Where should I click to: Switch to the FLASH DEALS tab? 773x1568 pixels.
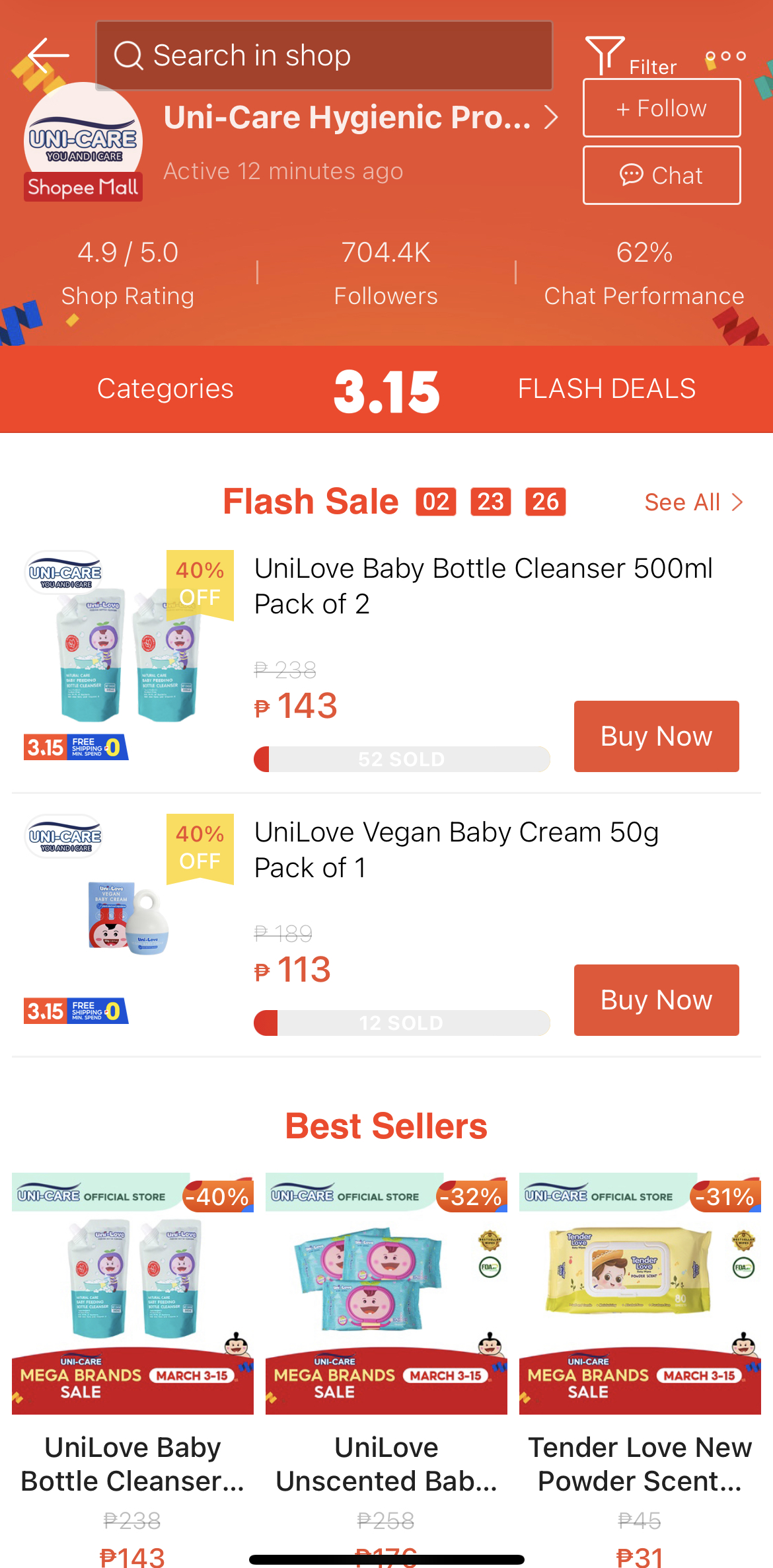pos(607,389)
